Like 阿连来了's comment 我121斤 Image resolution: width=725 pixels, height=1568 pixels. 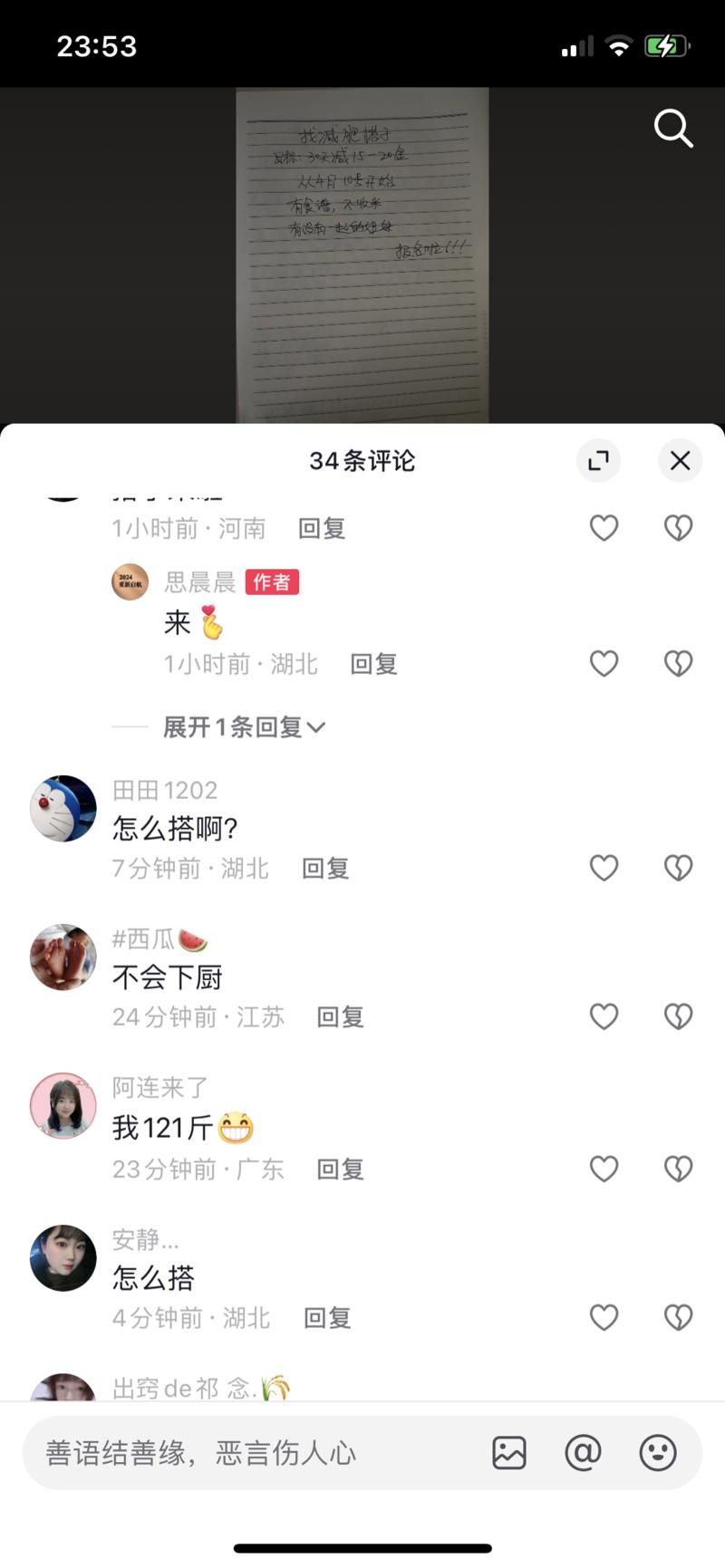(x=604, y=1169)
